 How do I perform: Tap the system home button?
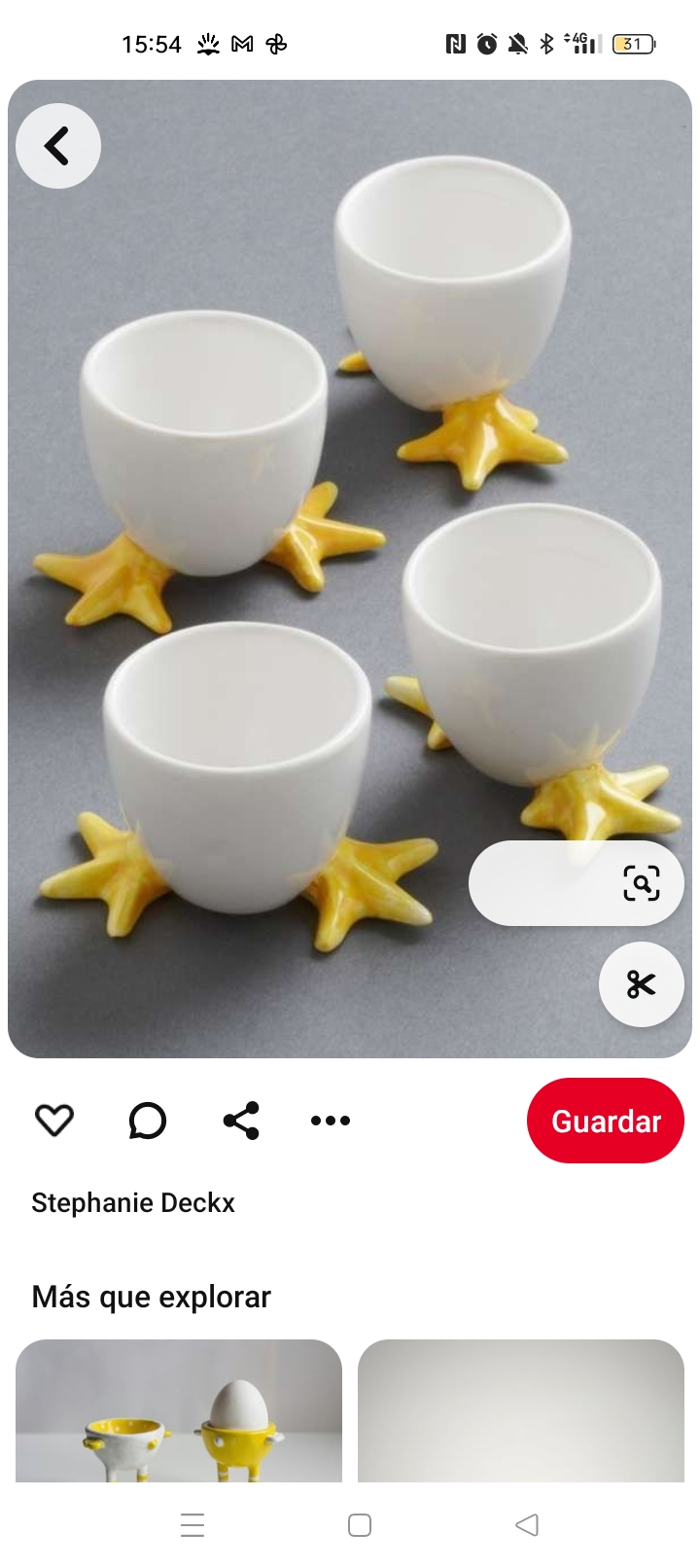point(360,1525)
